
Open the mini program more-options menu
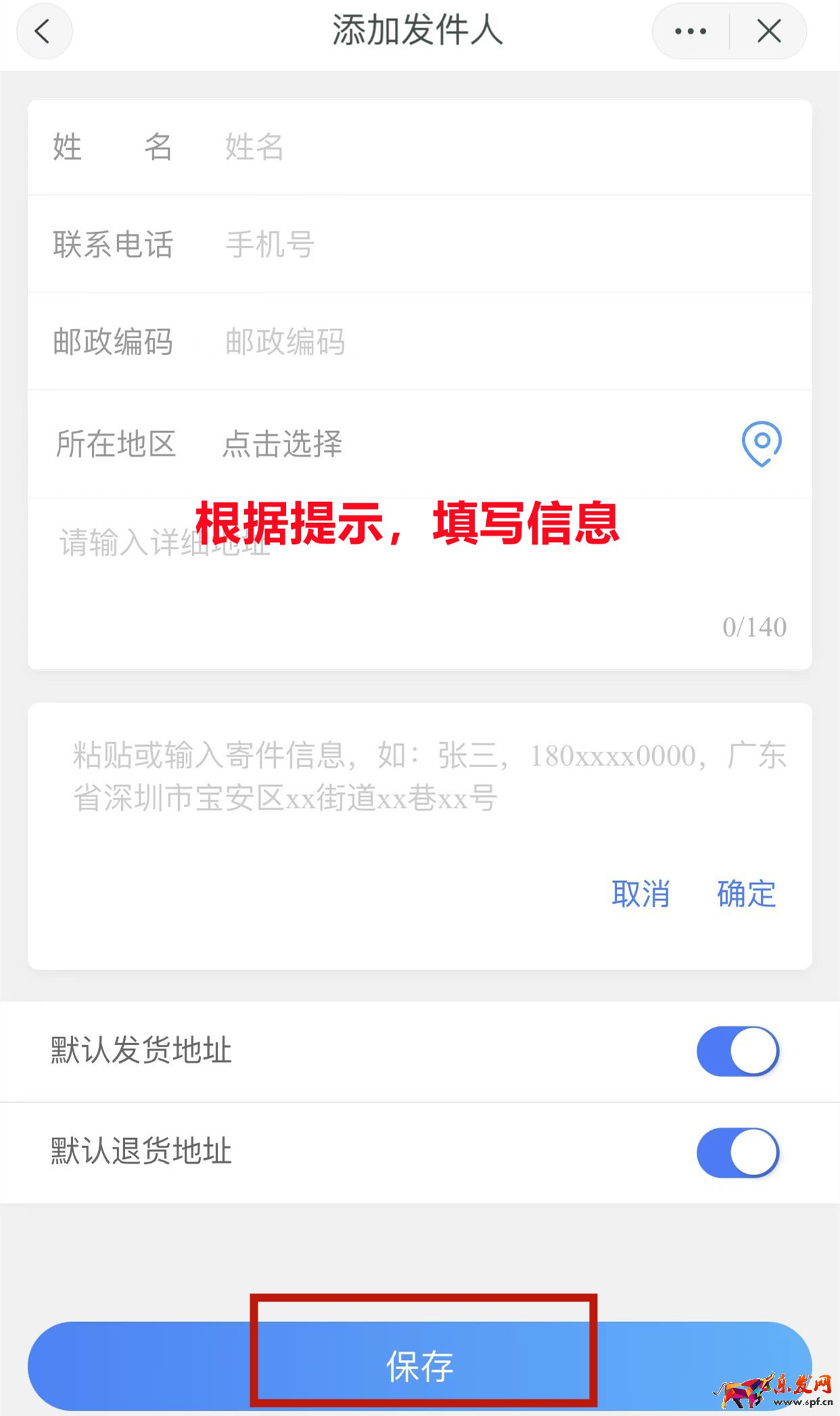(x=690, y=31)
